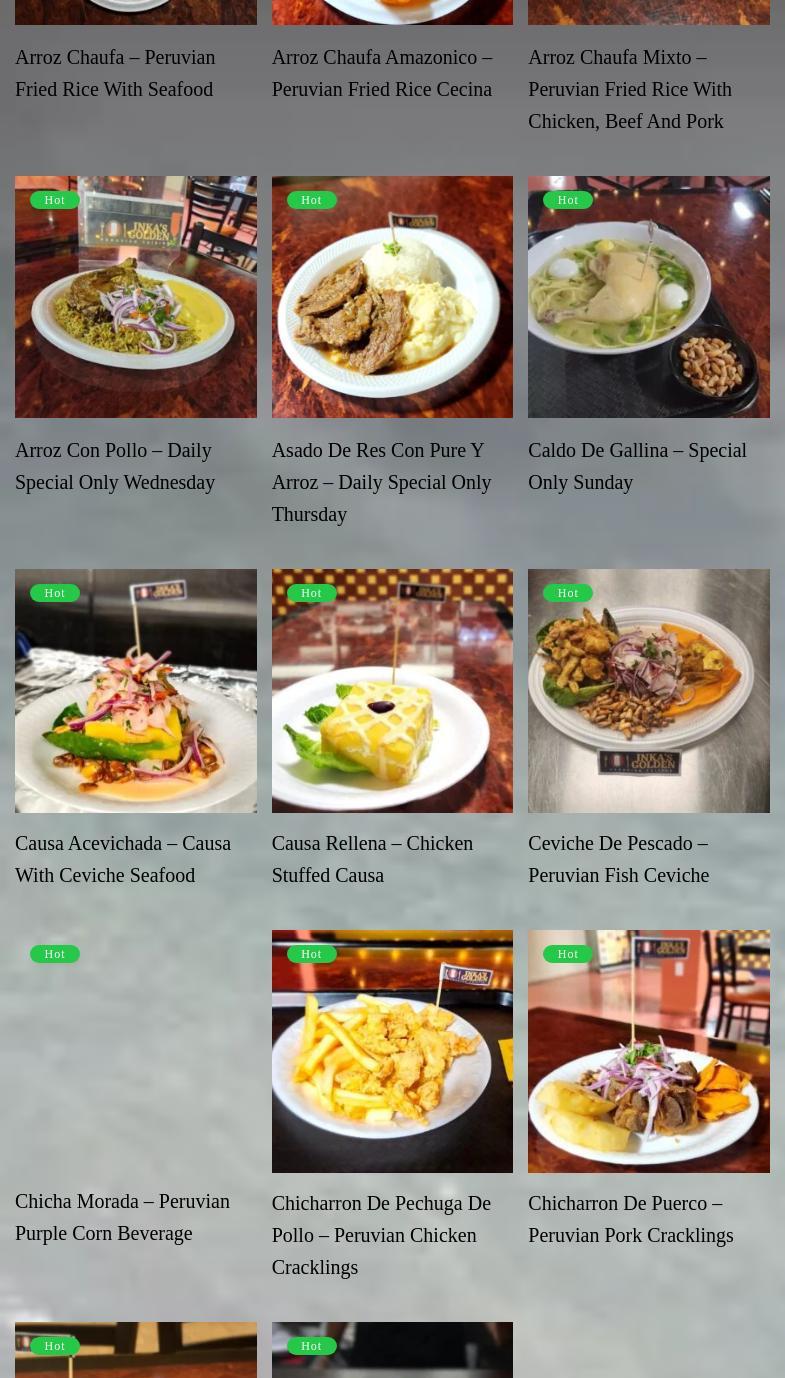View Chicharron De Pechuga De Pollo photo
The height and width of the screenshot is (1378, 785).
pyautogui.click(x=392, y=1051)
